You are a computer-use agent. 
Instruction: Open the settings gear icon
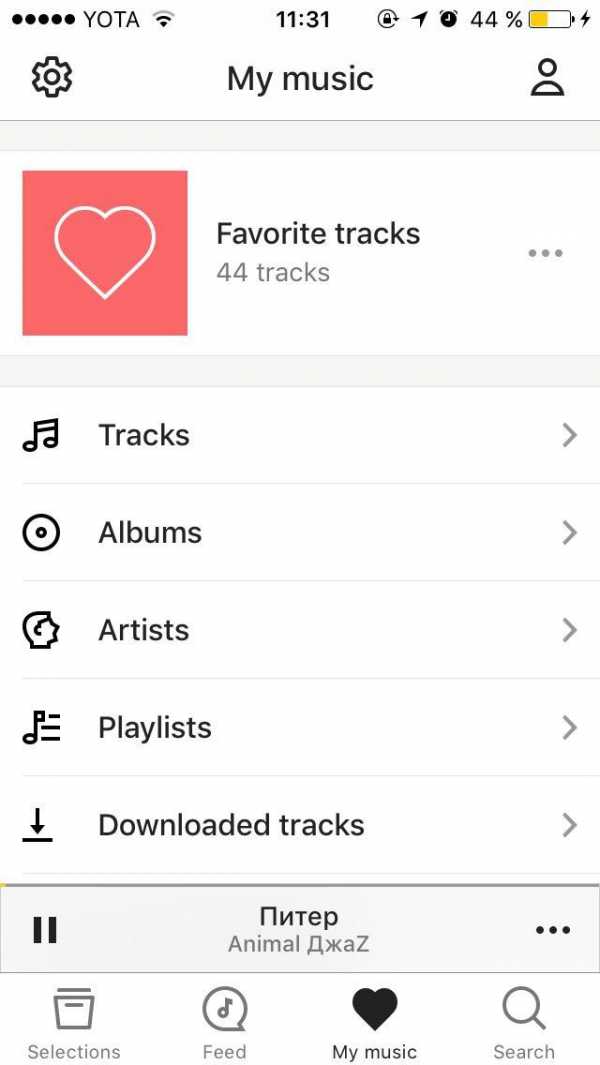[x=52, y=77]
